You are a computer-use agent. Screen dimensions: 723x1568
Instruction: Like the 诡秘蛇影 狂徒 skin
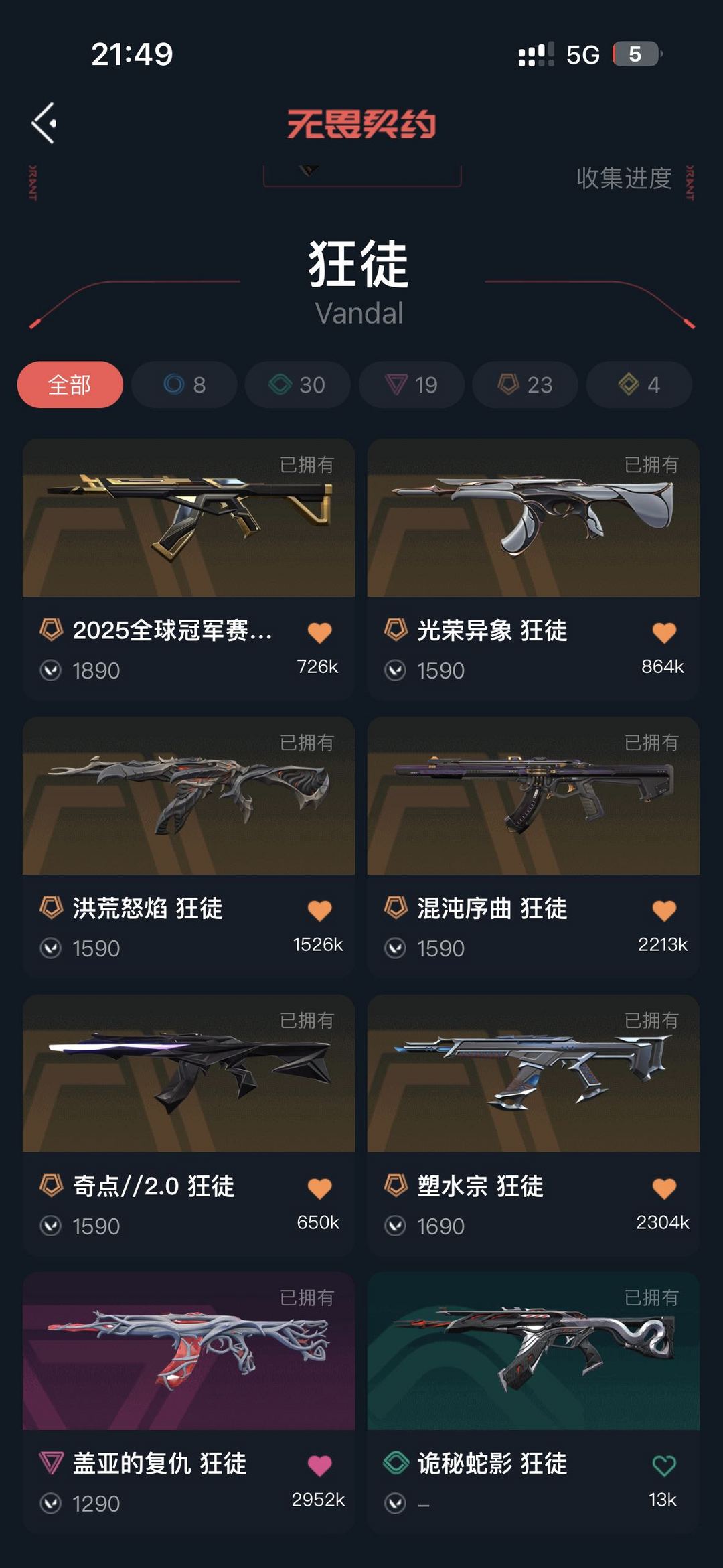click(x=663, y=1466)
